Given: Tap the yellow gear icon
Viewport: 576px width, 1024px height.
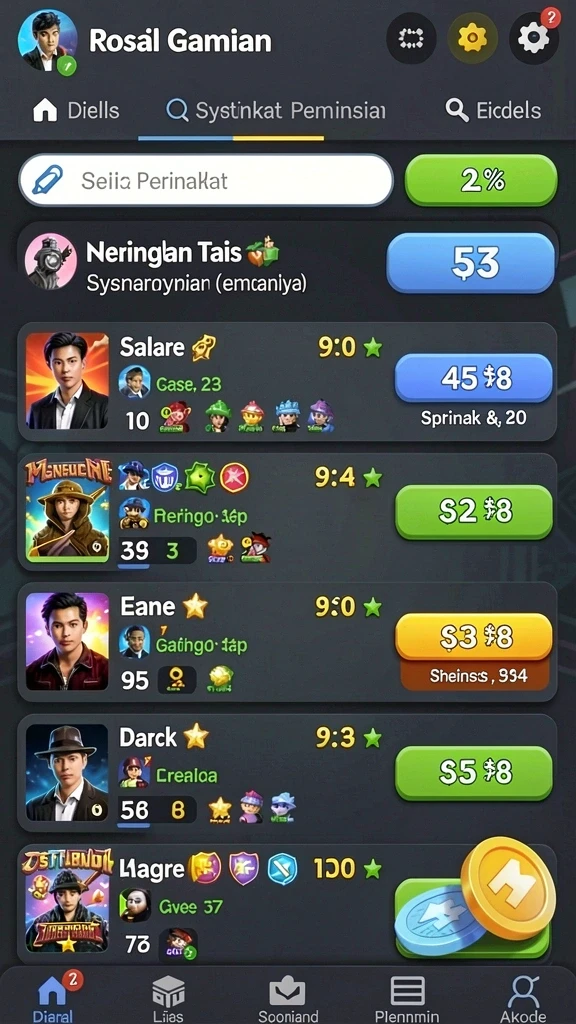Looking at the screenshot, I should point(472,39).
